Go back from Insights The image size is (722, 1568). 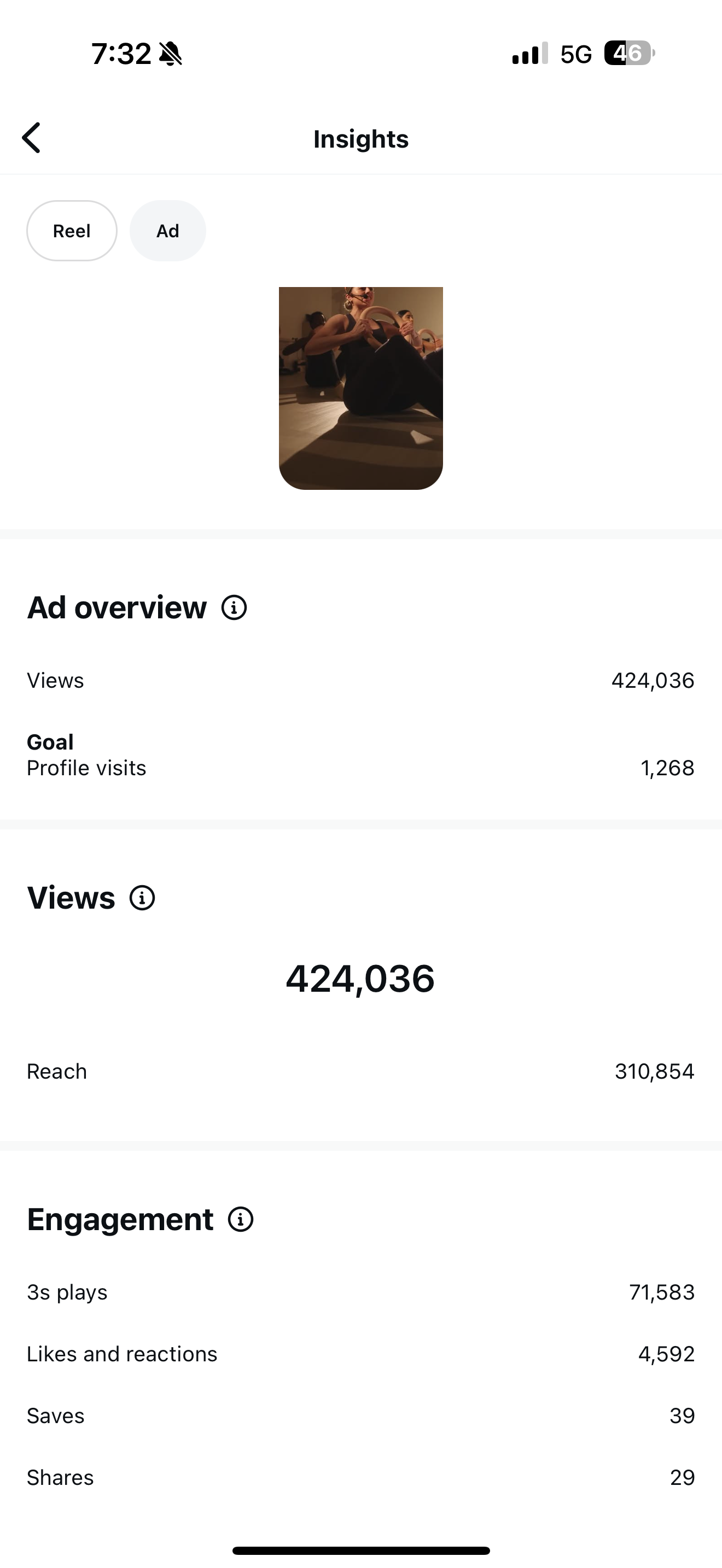[32, 138]
